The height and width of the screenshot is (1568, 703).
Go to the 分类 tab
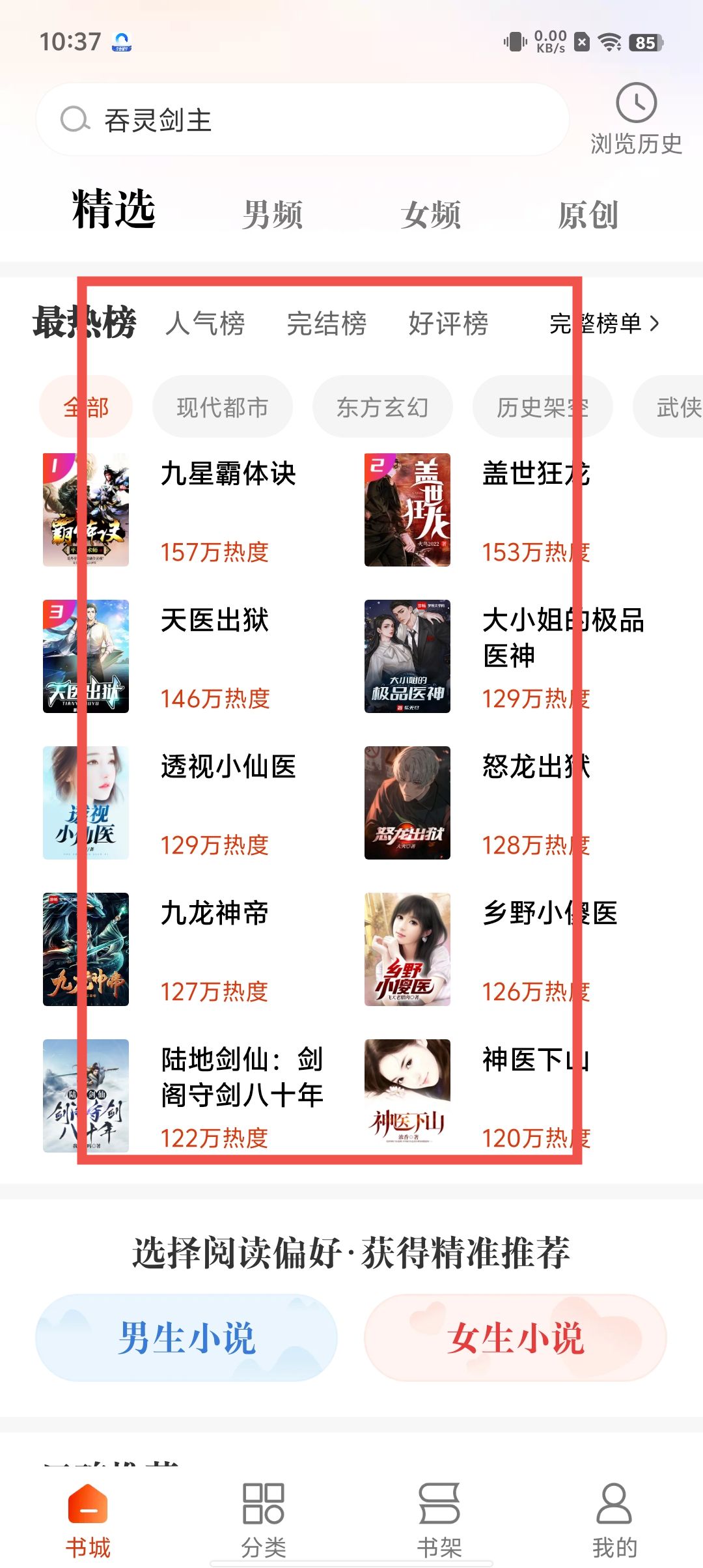[264, 1519]
